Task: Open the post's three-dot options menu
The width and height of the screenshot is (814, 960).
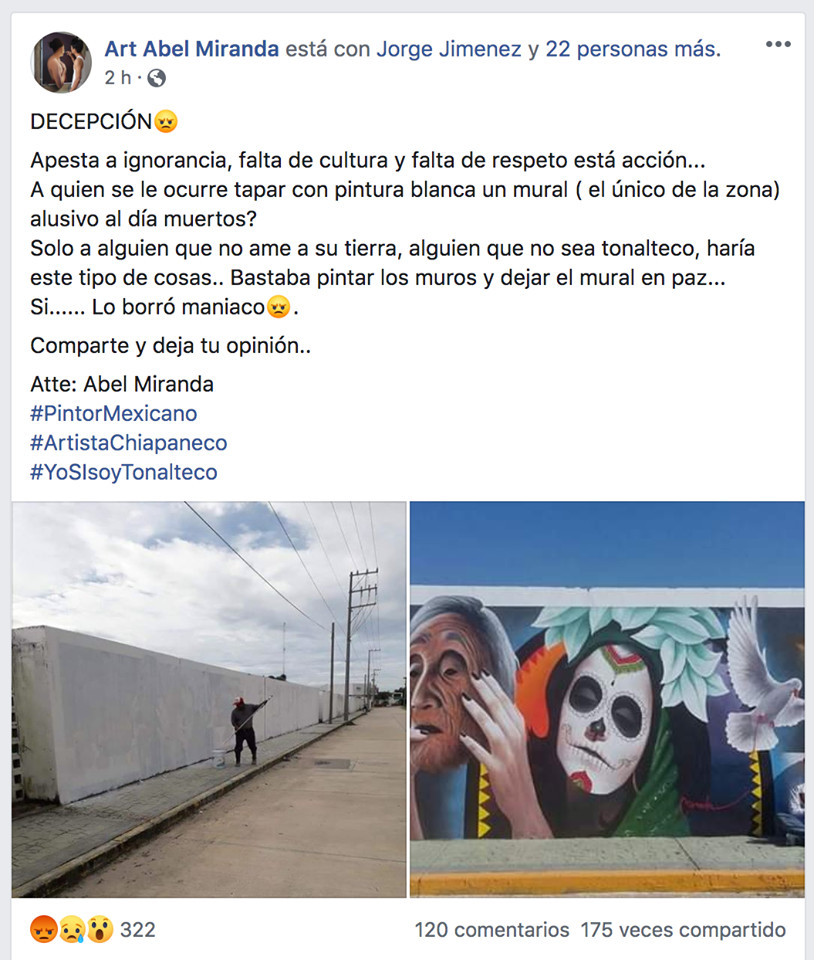Action: pos(778,45)
